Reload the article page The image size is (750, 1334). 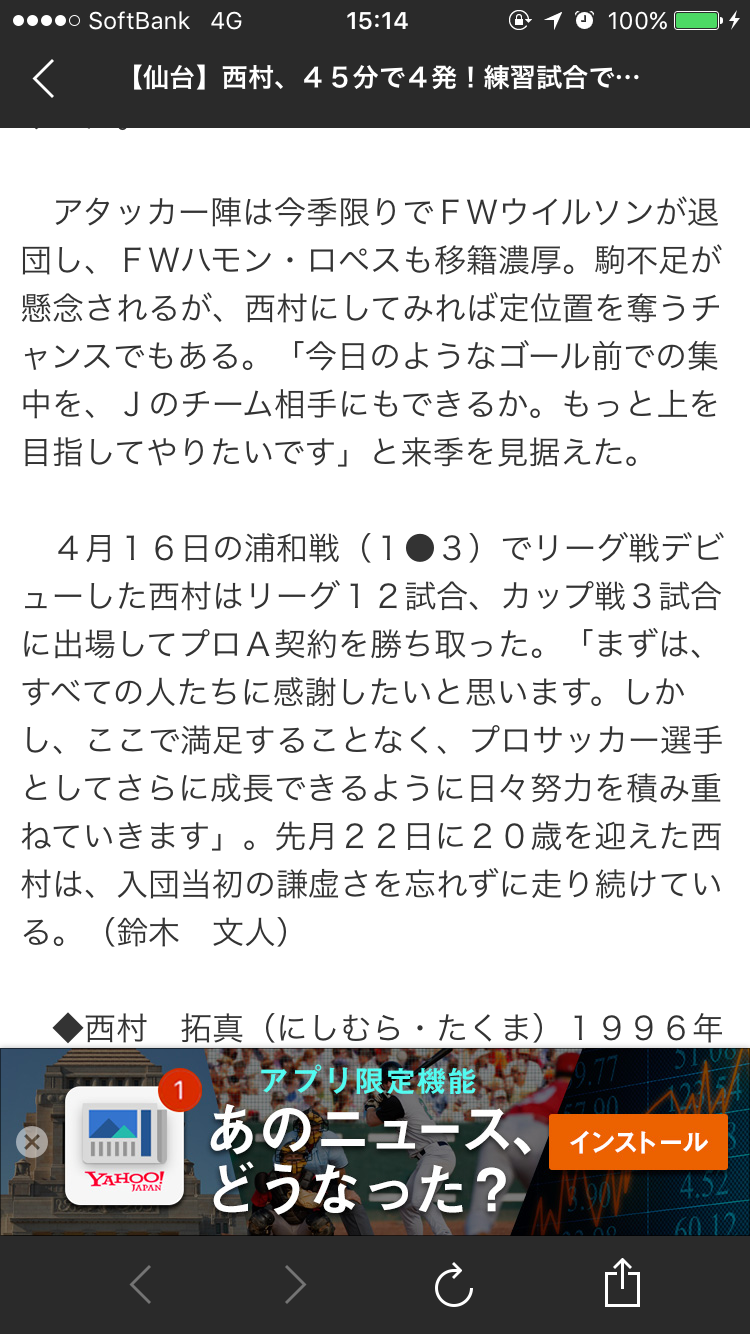(x=453, y=1284)
